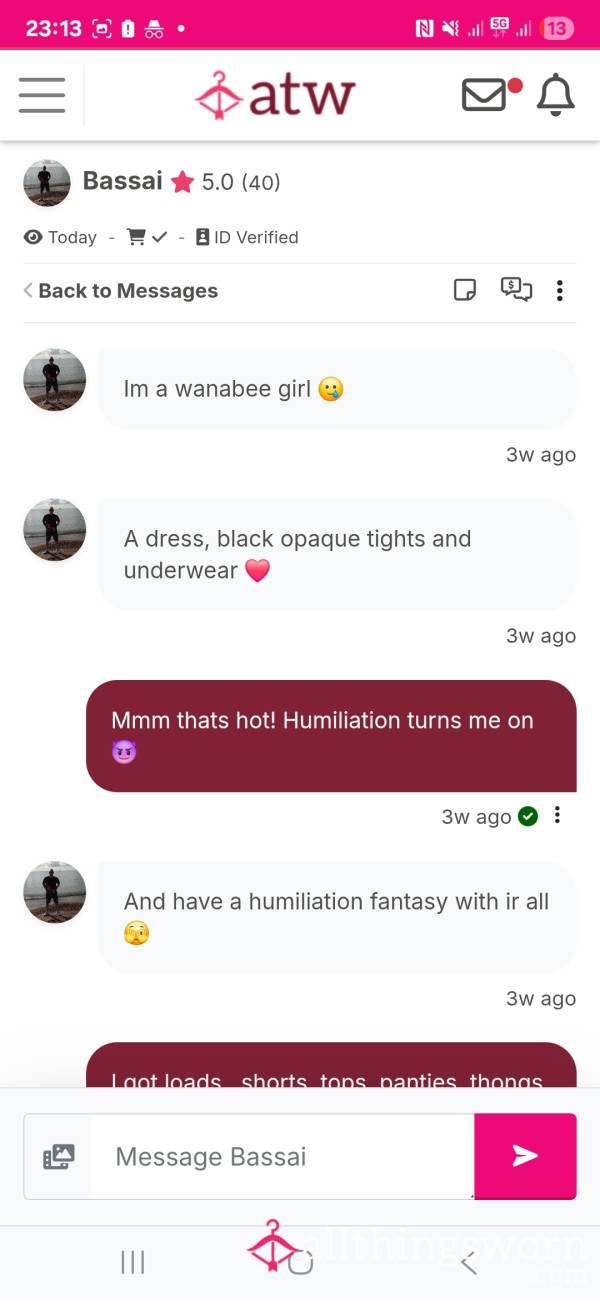Image resolution: width=600 pixels, height=1300 pixels.
Task: Open the hamburger menu
Action: 42,95
